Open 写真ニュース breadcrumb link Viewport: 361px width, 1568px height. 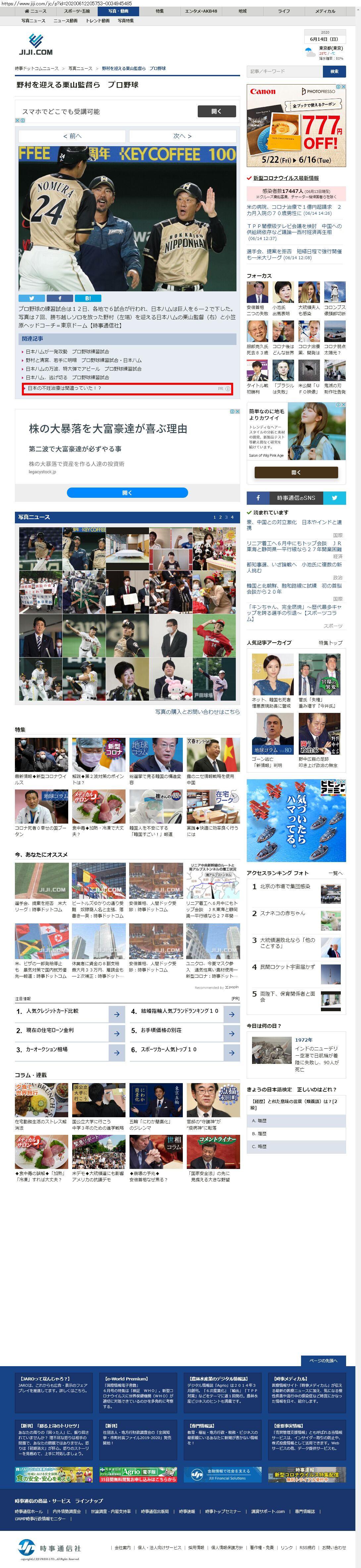tap(80, 68)
